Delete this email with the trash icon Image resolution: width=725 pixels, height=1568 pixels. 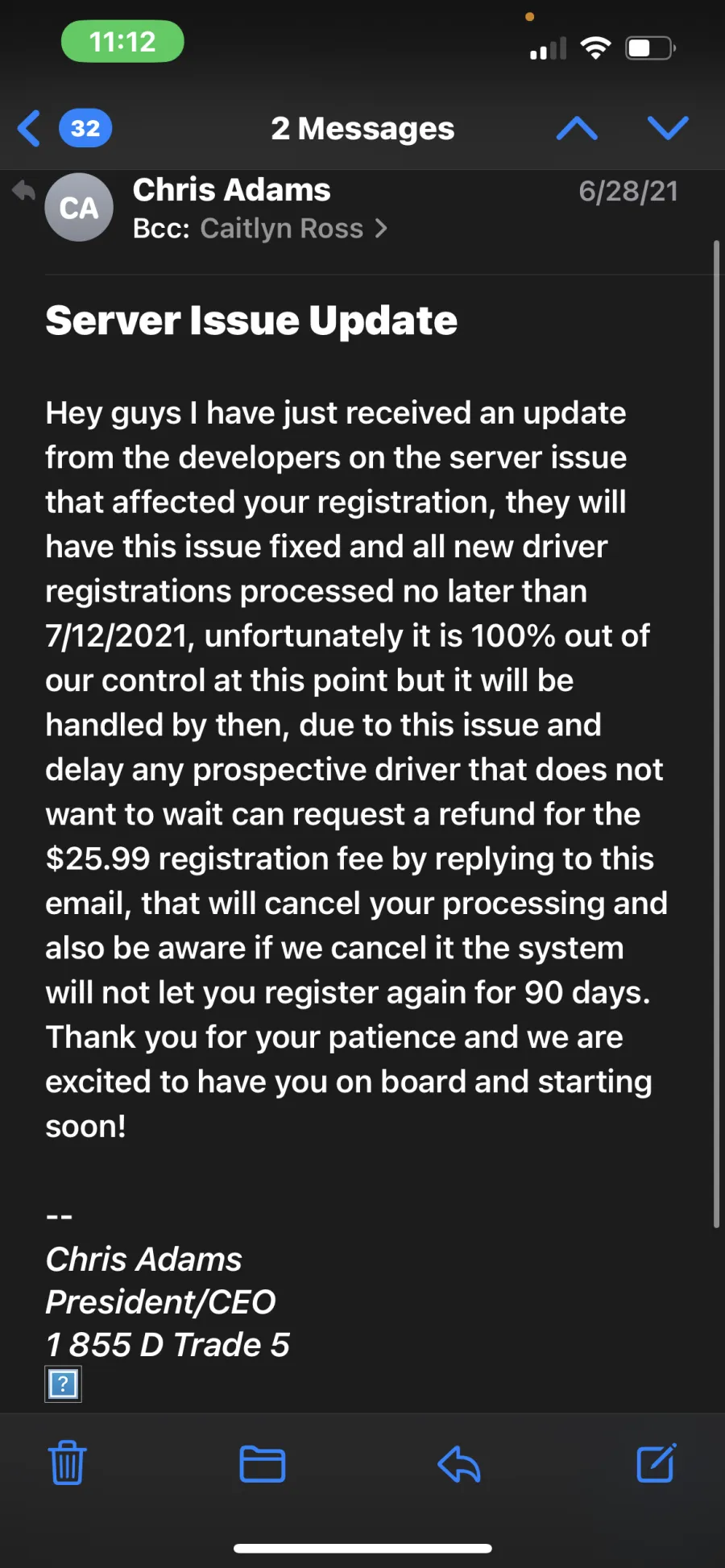pos(68,1463)
